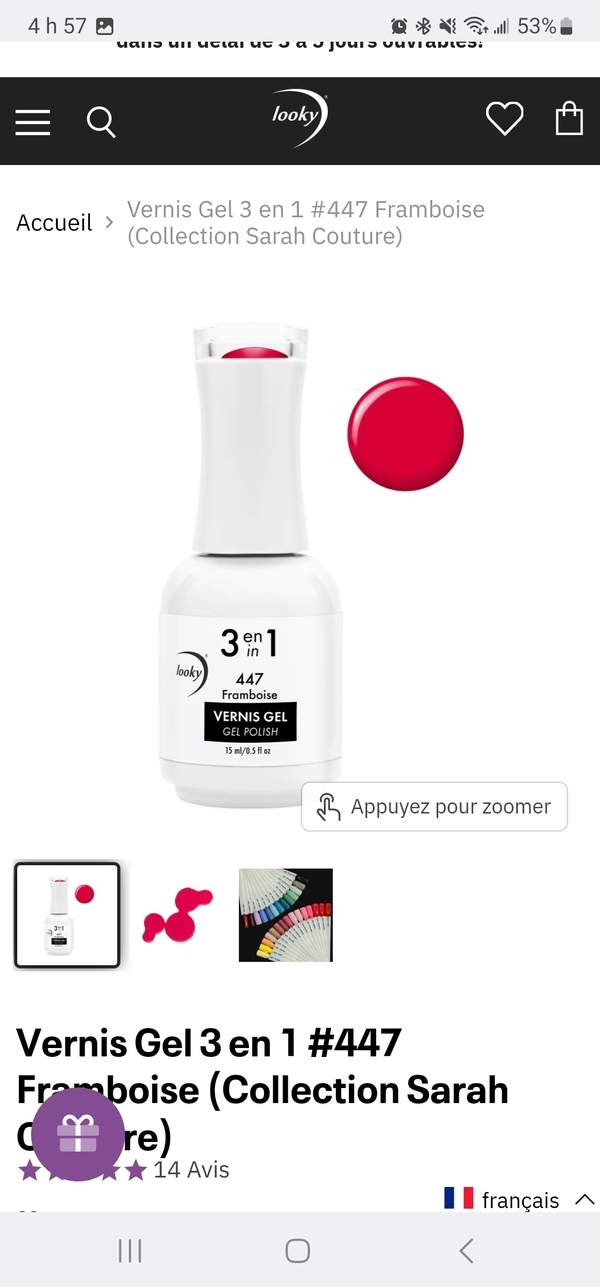
Task: Read the 14 Avis reviews
Action: pos(191,1169)
